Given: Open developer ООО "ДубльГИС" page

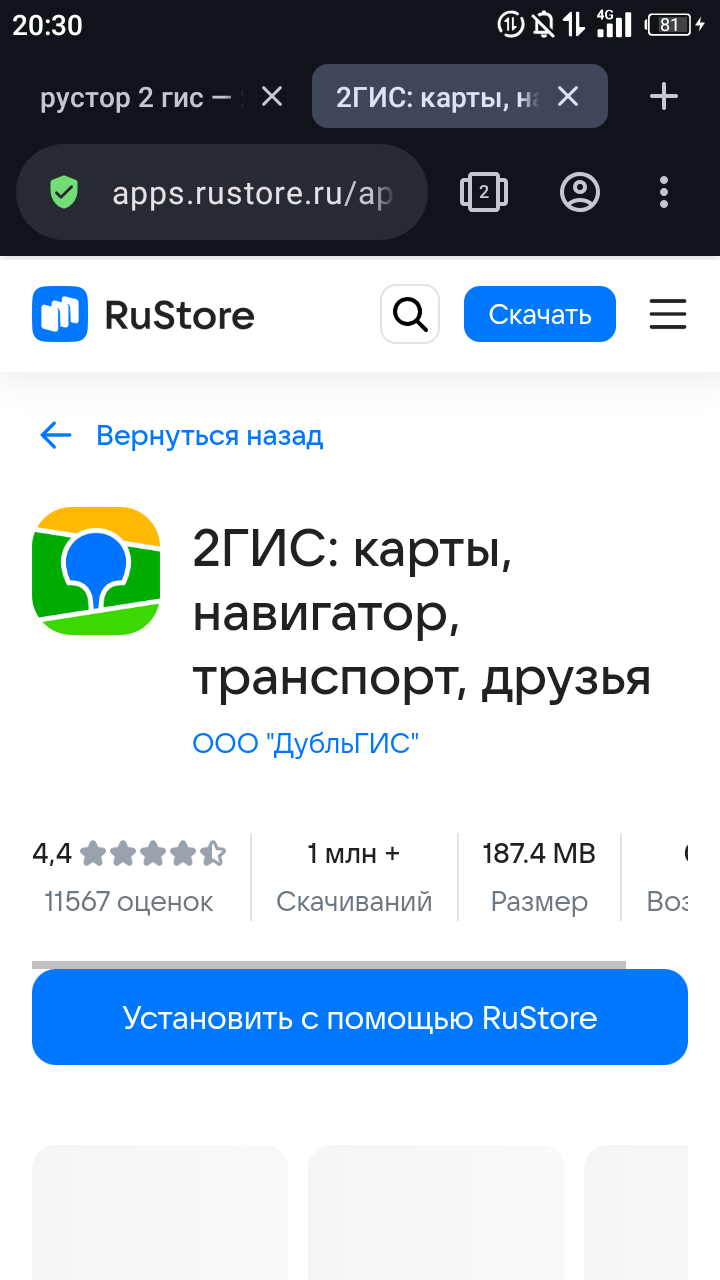Looking at the screenshot, I should tap(306, 744).
